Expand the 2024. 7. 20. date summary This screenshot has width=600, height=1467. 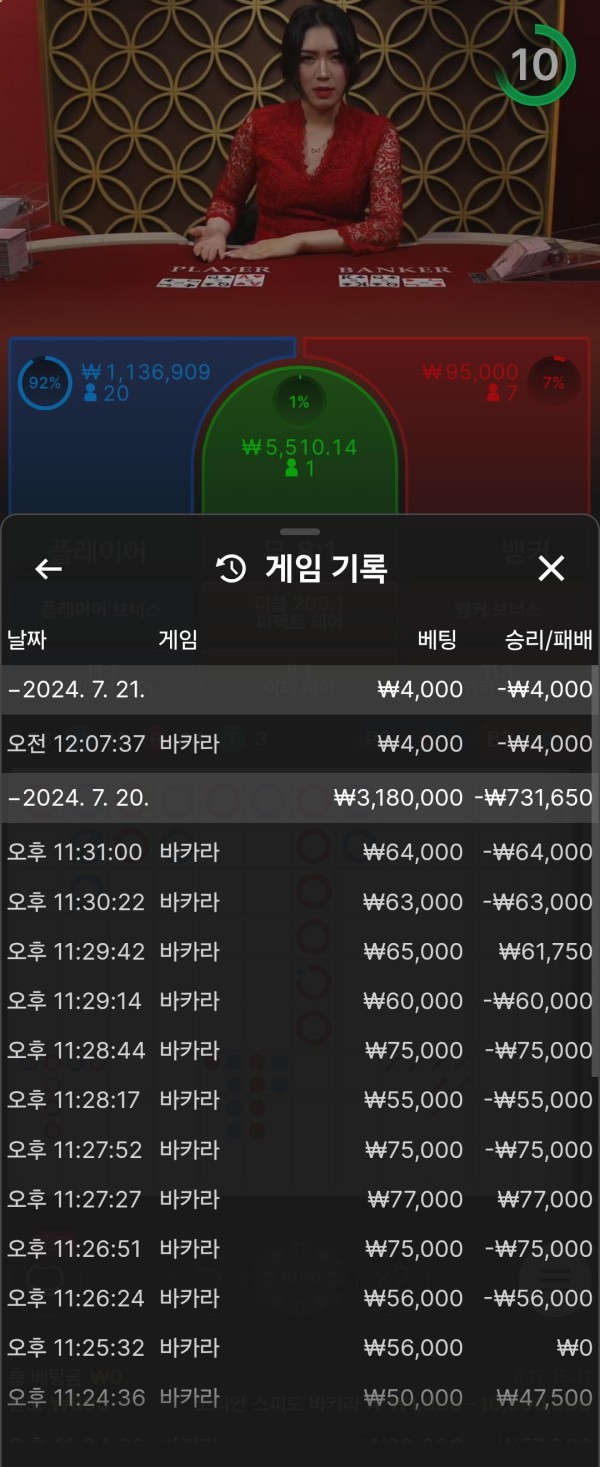[300, 798]
